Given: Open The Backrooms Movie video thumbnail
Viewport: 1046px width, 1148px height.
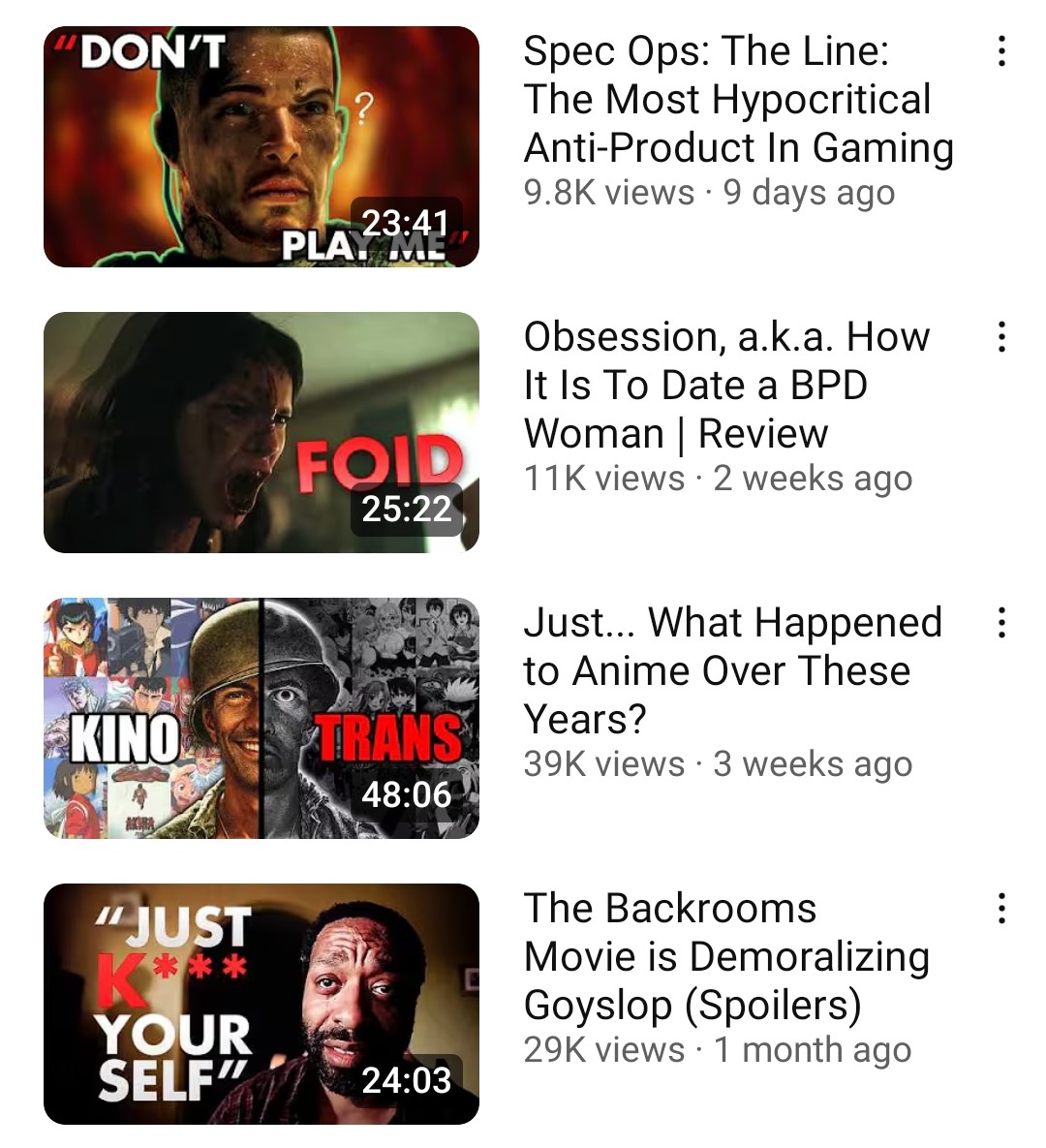Looking at the screenshot, I should click(261, 1004).
